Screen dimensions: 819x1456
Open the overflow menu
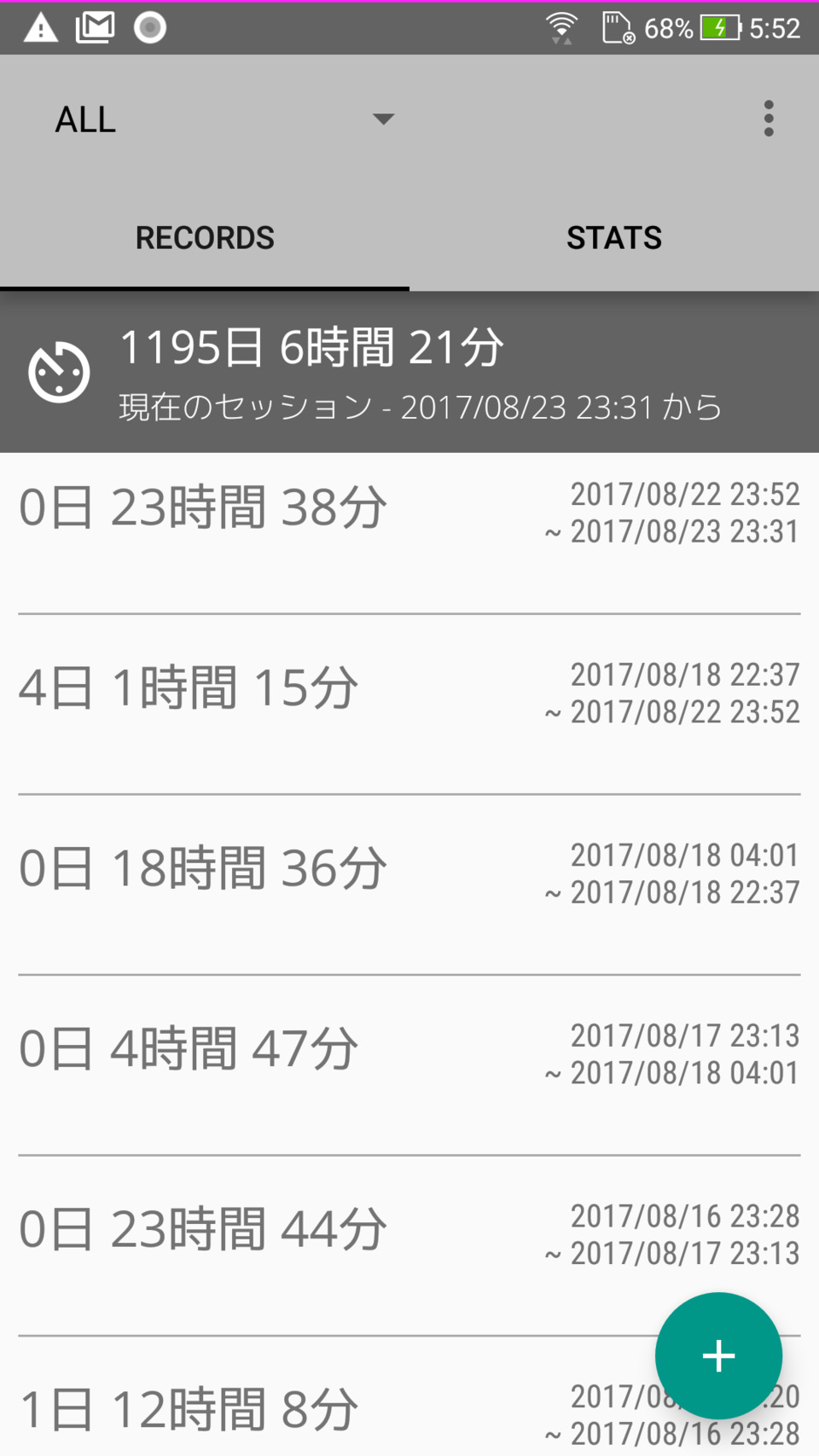768,119
